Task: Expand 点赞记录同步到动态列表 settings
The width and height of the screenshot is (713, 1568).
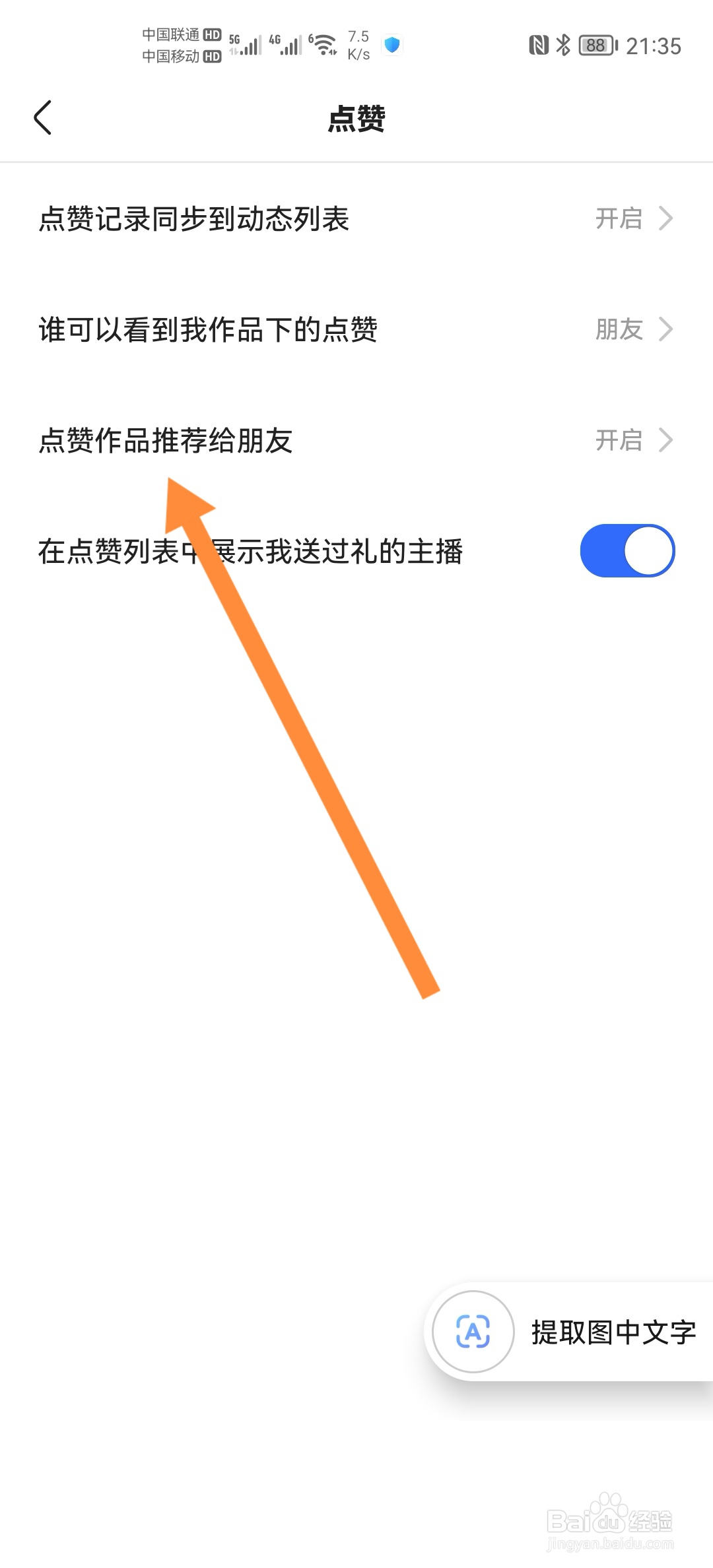Action: point(665,220)
